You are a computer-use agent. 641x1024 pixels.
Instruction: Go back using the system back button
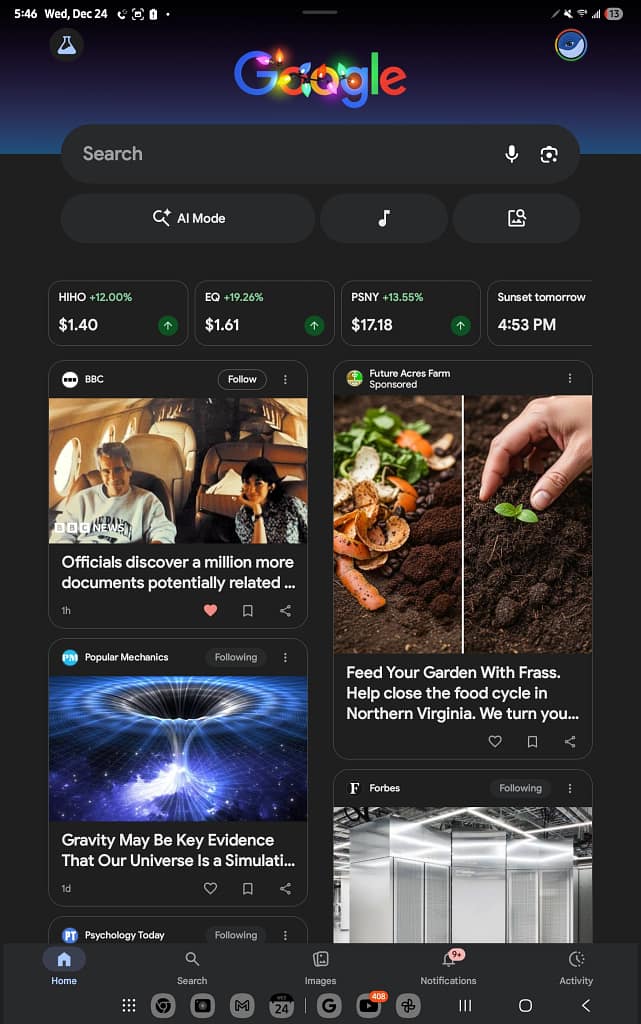click(586, 1005)
